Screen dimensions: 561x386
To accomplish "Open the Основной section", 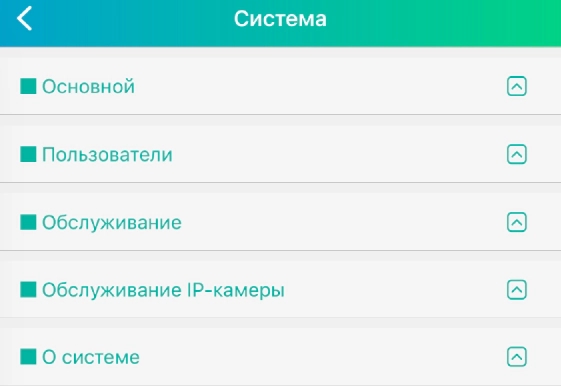I will 280,86.
